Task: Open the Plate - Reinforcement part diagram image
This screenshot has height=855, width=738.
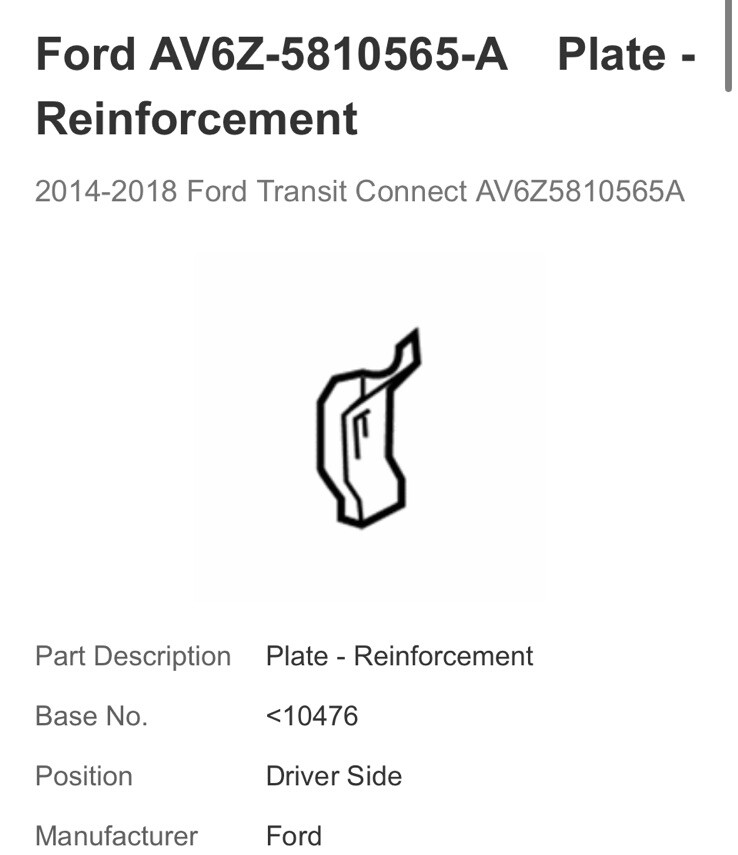Action: coord(367,427)
